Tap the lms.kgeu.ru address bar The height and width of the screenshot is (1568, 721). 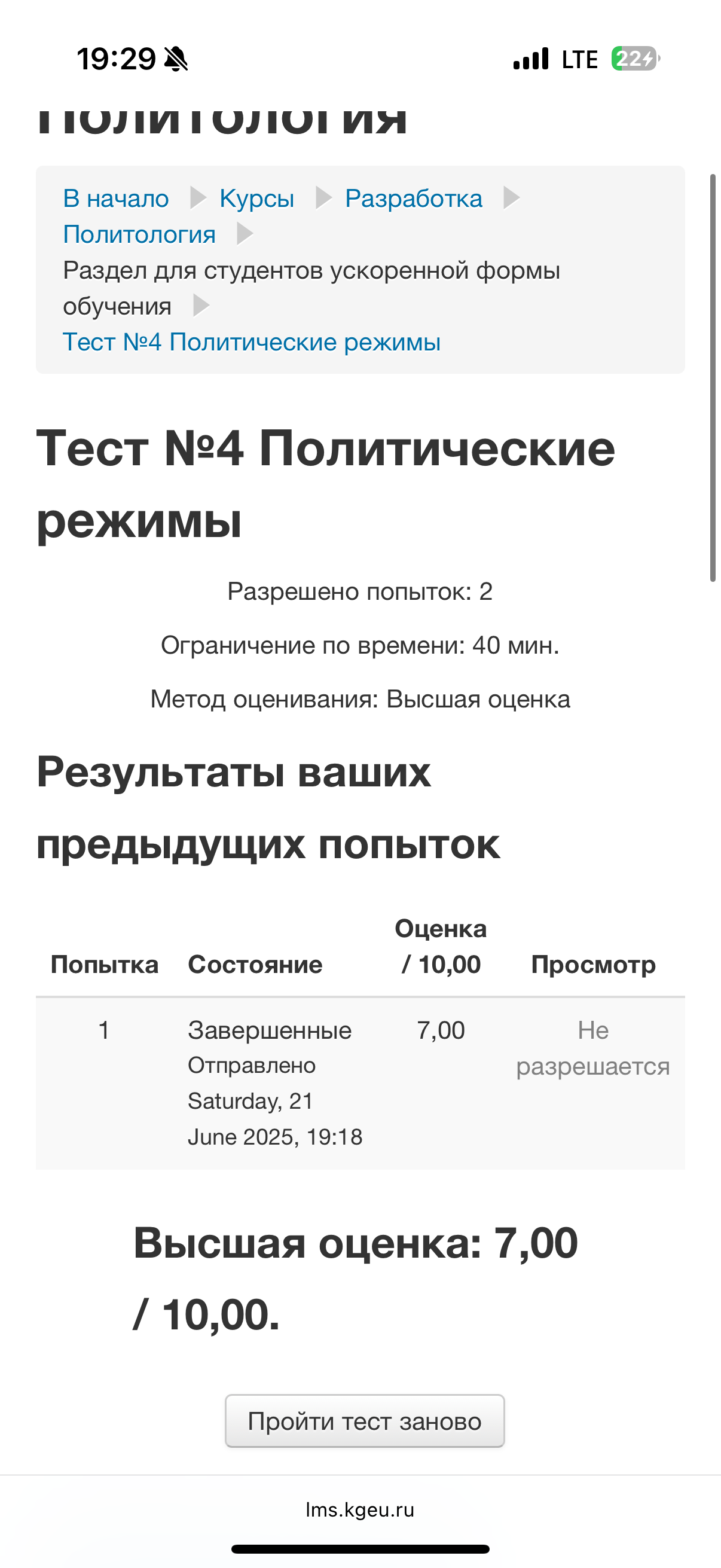pos(360,1509)
